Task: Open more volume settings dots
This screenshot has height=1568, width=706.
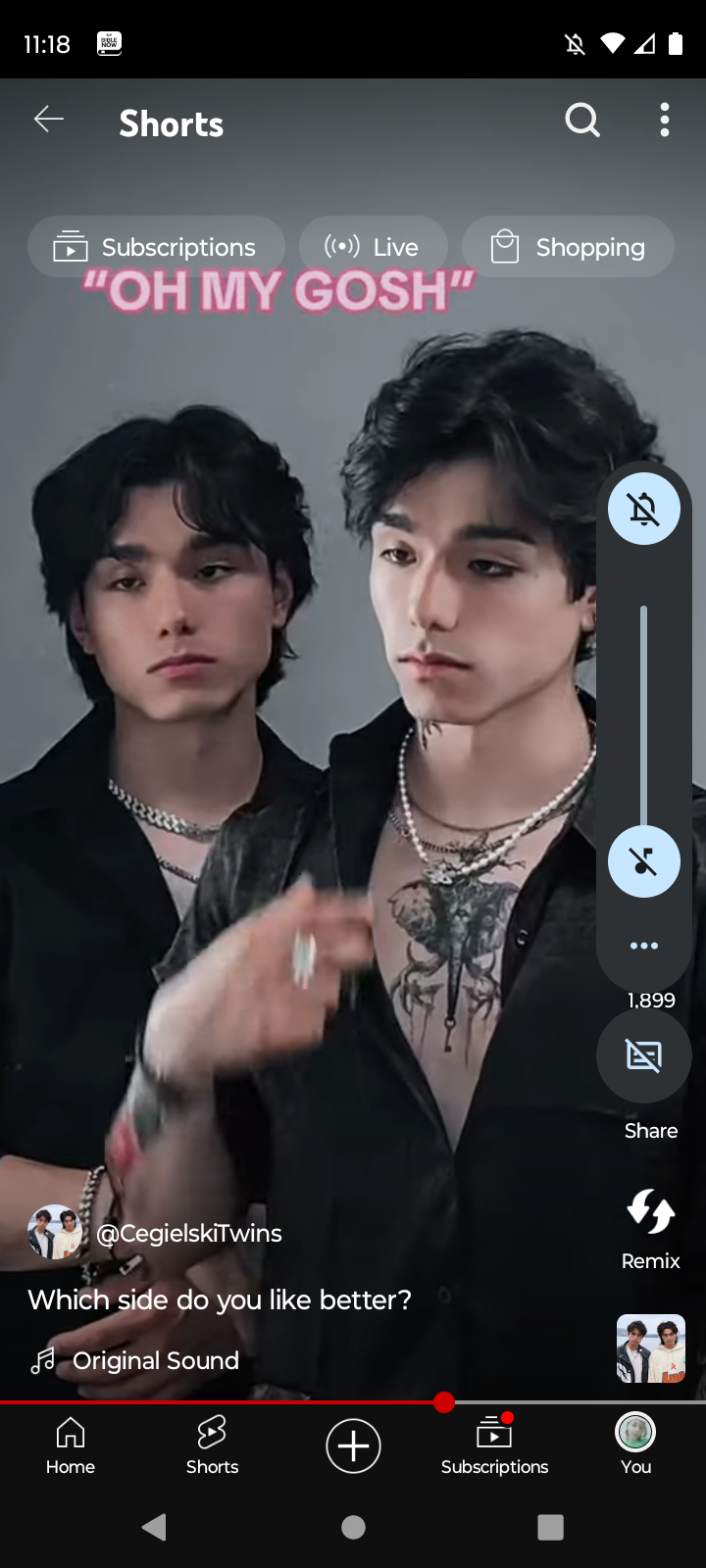Action: [x=643, y=946]
